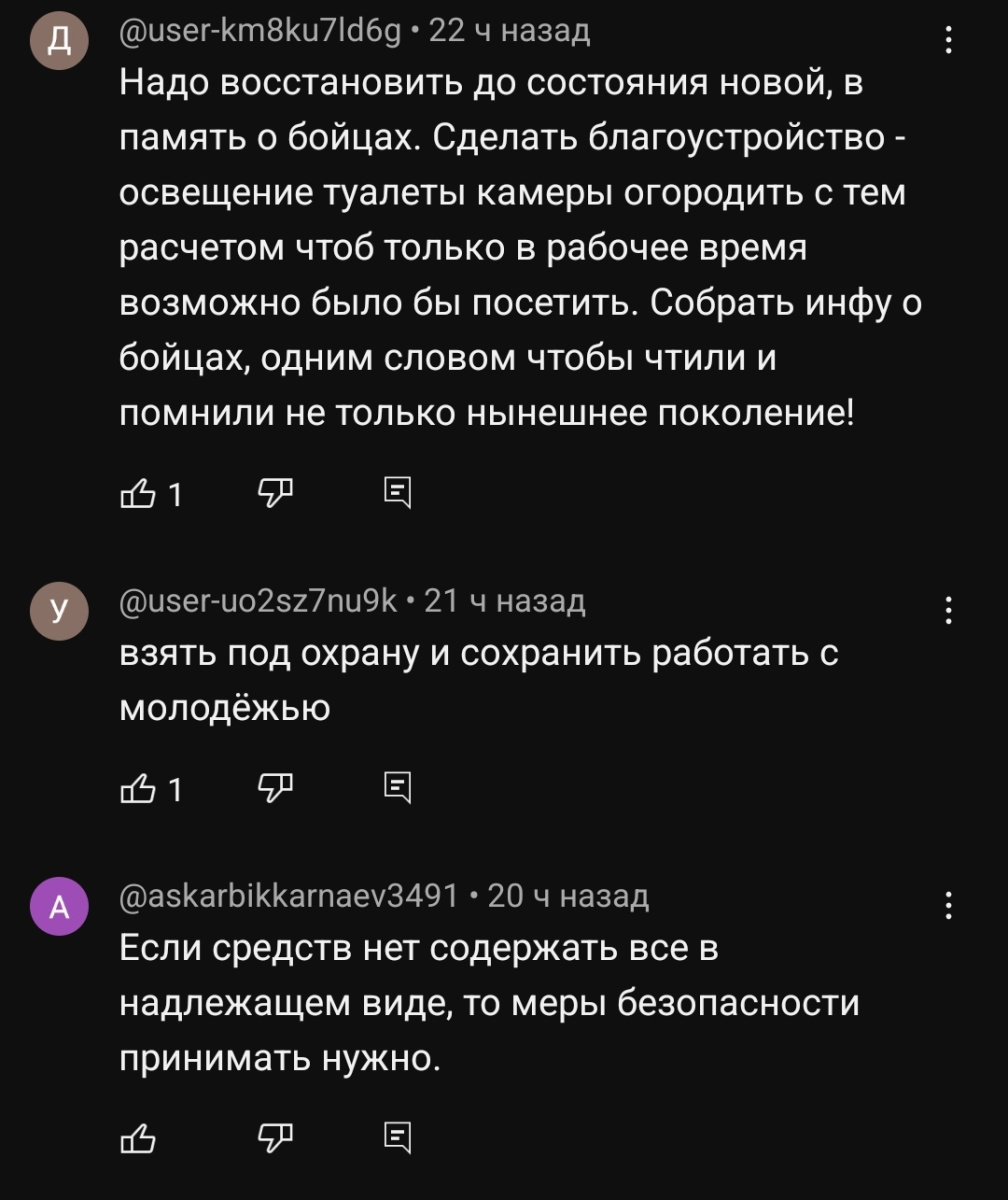This screenshot has height=1200, width=1008.
Task: Reply to the comment by @user-uo2sz7nu9k
Action: click(x=398, y=789)
